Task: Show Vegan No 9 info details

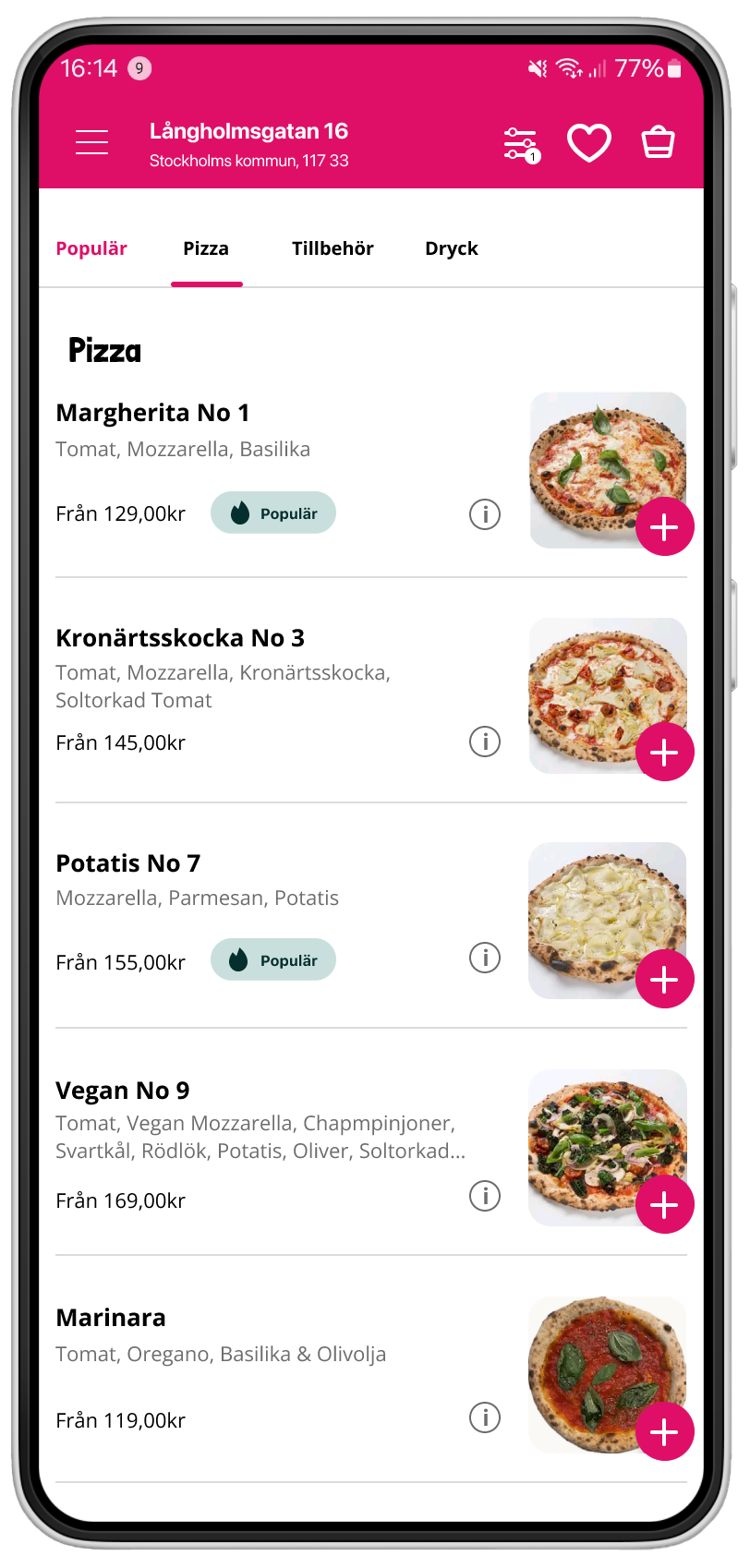Action: click(x=485, y=1196)
